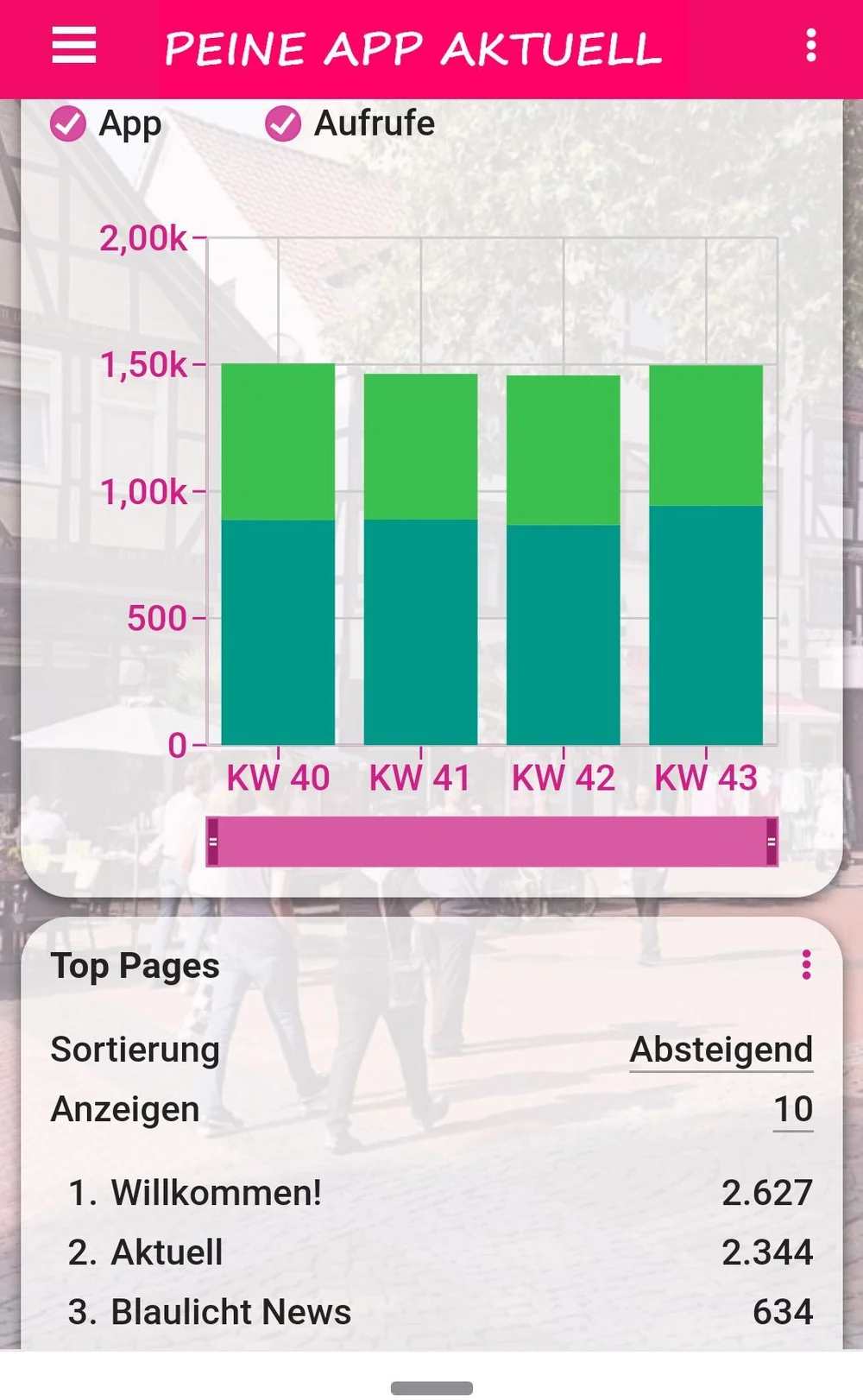This screenshot has width=863, height=1400.
Task: Open the Aktuell page entry
Action: (440, 1252)
